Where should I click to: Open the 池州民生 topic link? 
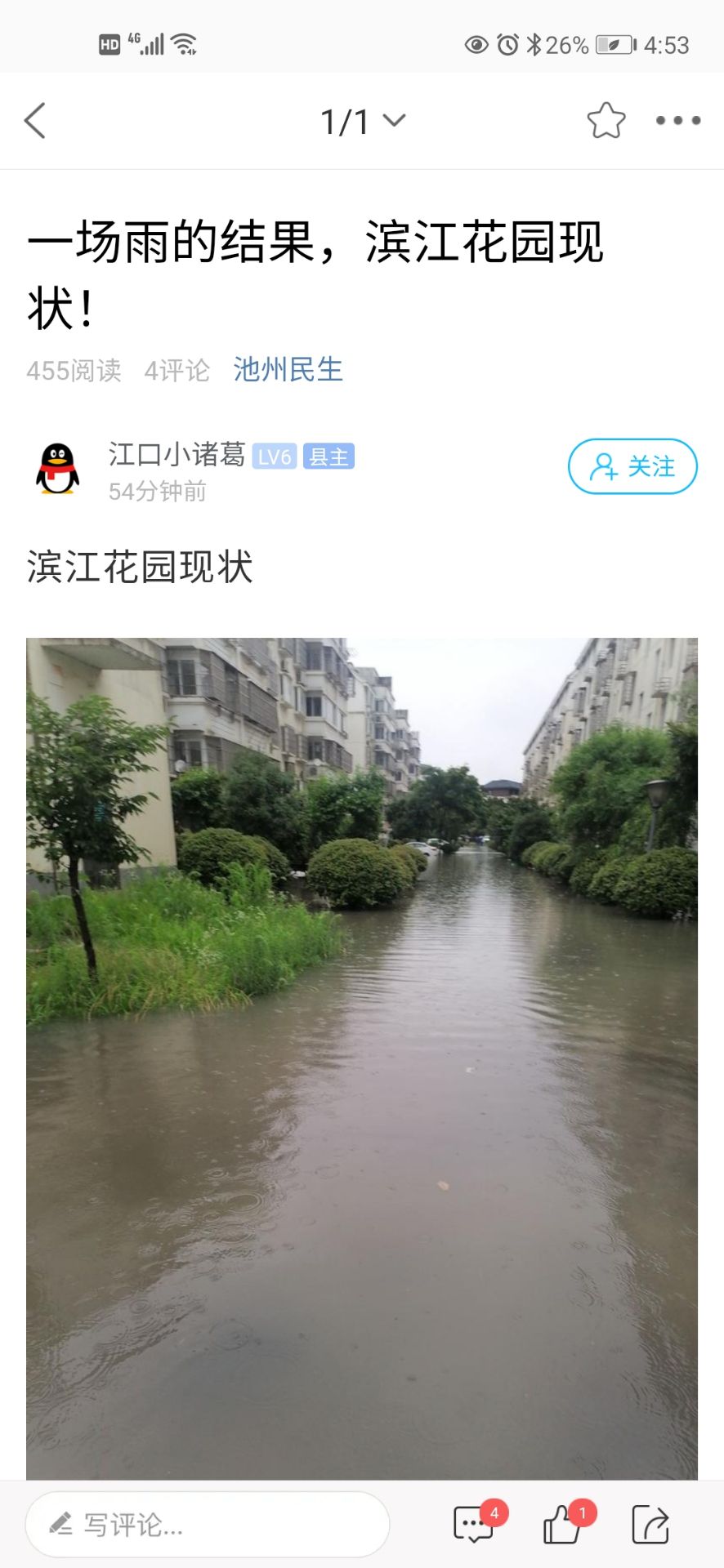[x=288, y=370]
